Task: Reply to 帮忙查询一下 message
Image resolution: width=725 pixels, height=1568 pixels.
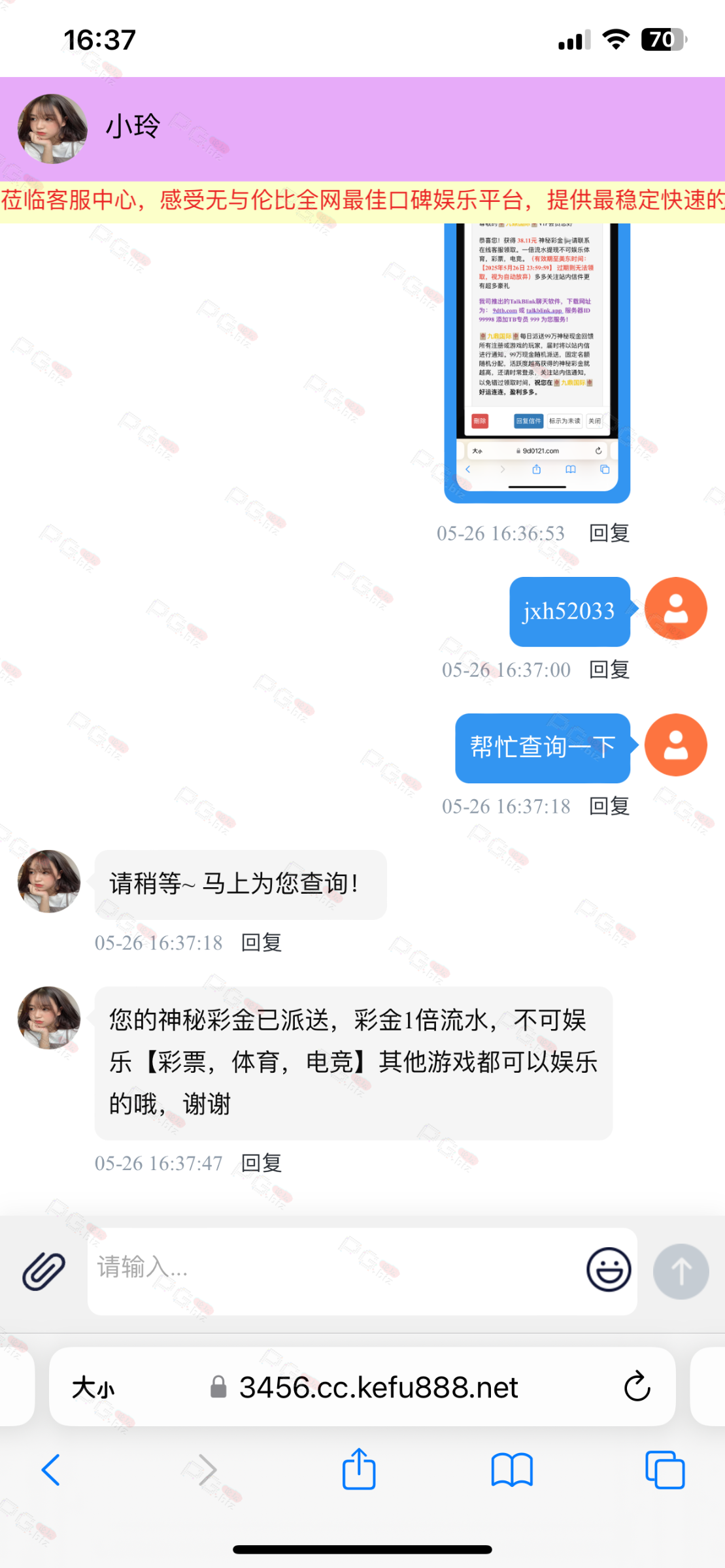Action: coord(609,806)
